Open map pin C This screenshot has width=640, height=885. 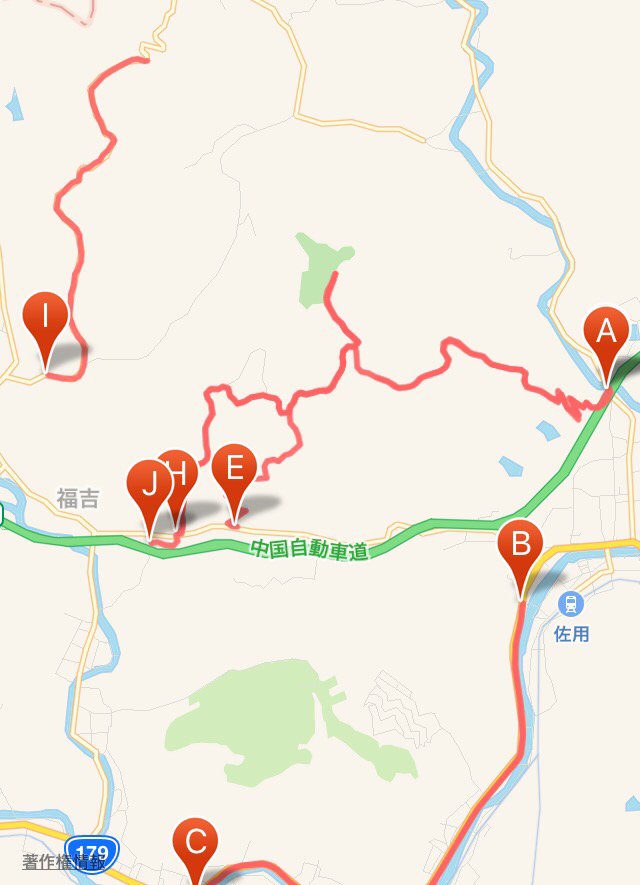coord(195,843)
